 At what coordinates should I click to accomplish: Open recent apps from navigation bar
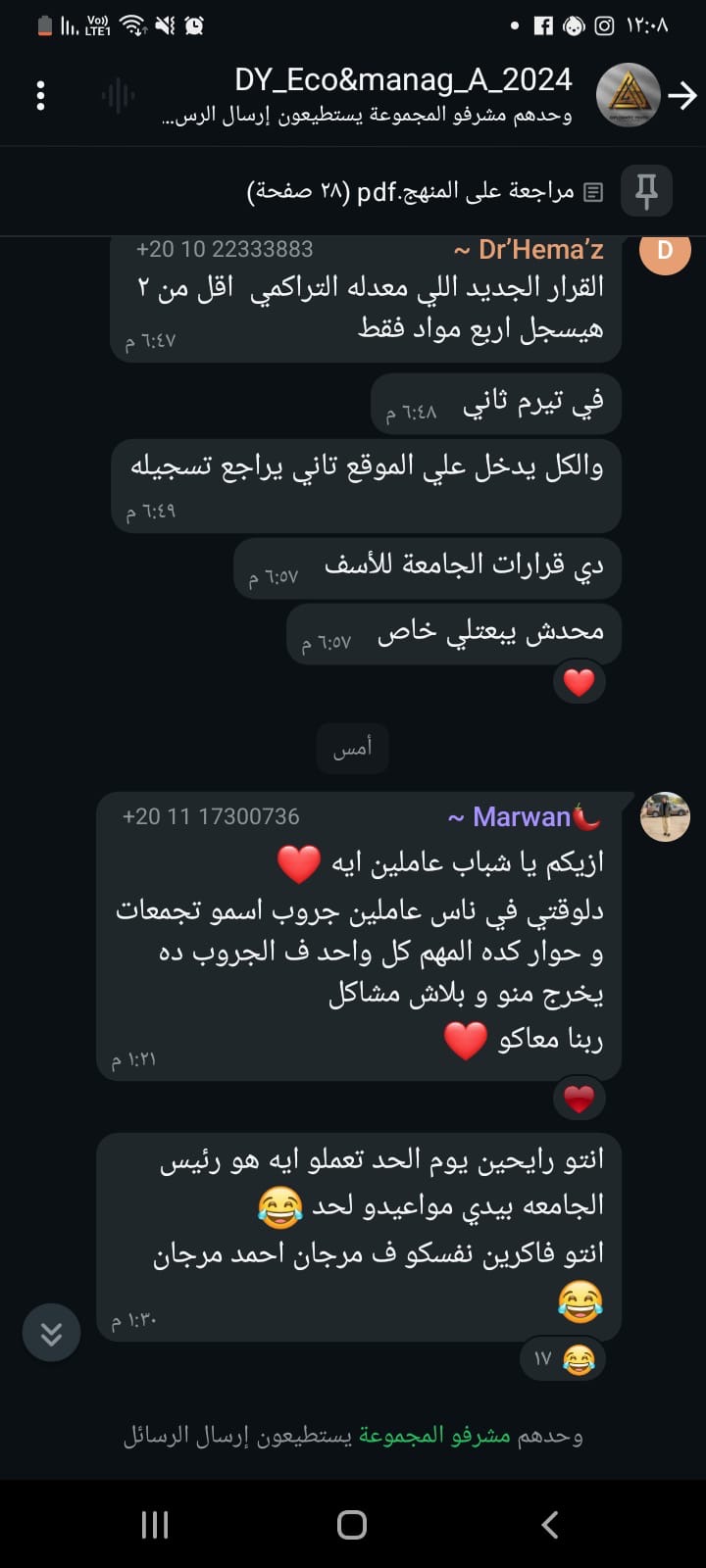click(x=155, y=1524)
